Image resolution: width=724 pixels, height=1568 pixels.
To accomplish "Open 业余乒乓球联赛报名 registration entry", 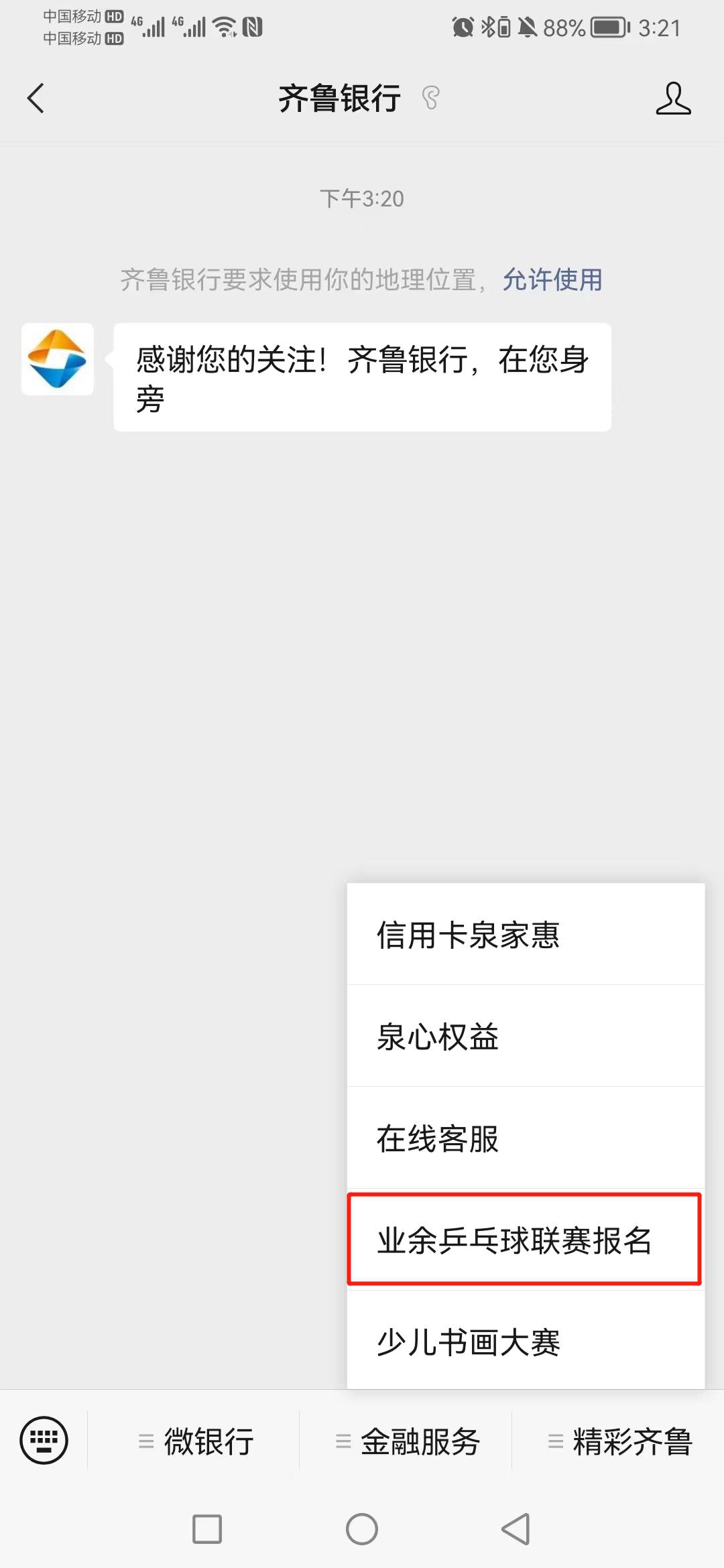I will click(524, 1240).
